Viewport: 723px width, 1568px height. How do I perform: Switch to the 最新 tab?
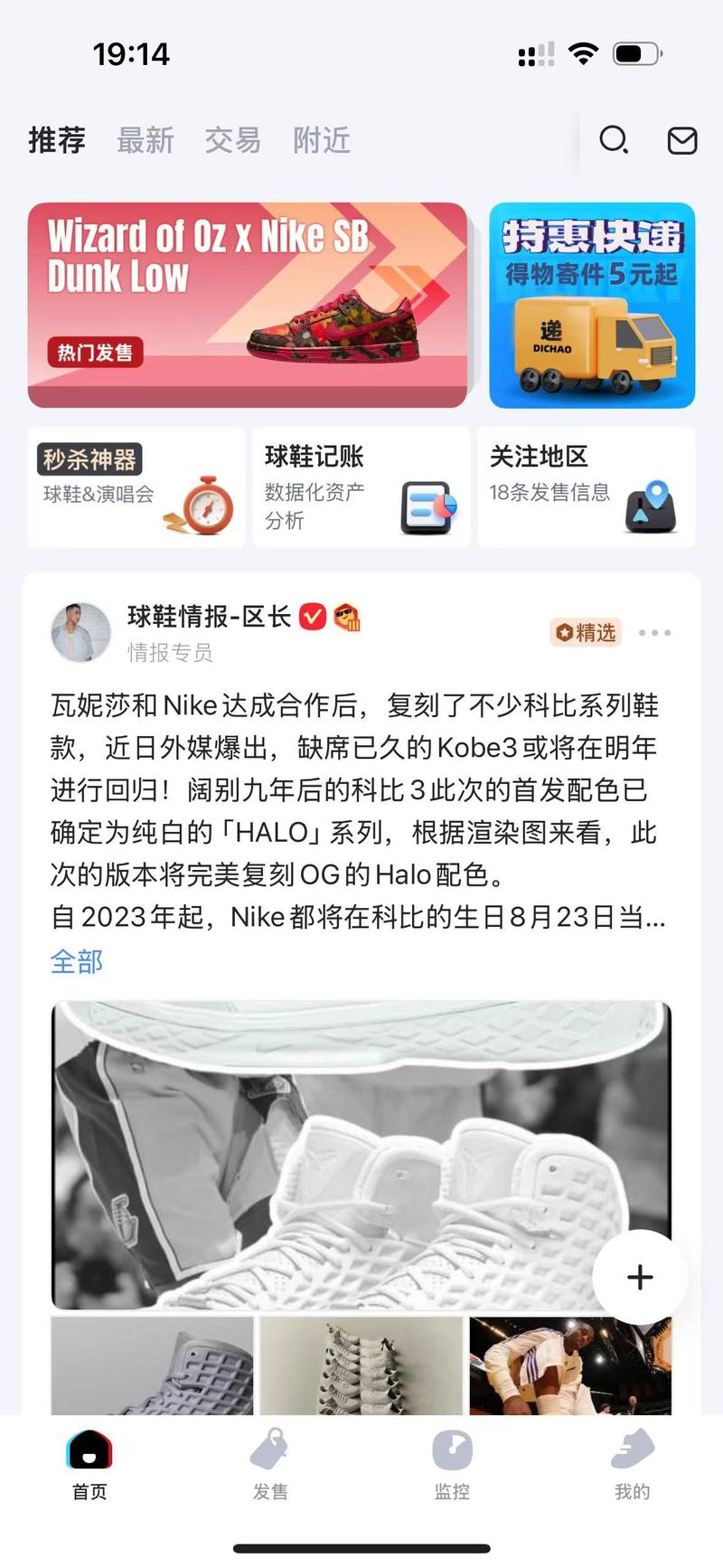[146, 140]
